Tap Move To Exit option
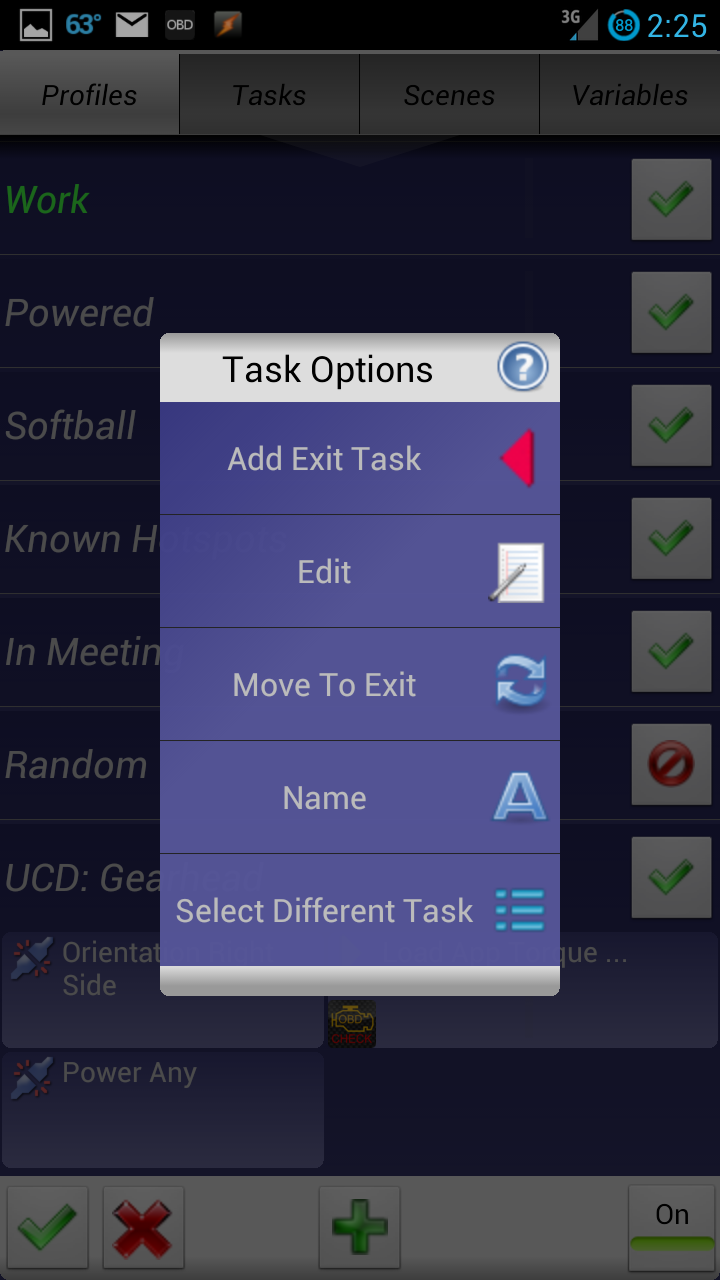 pos(360,685)
